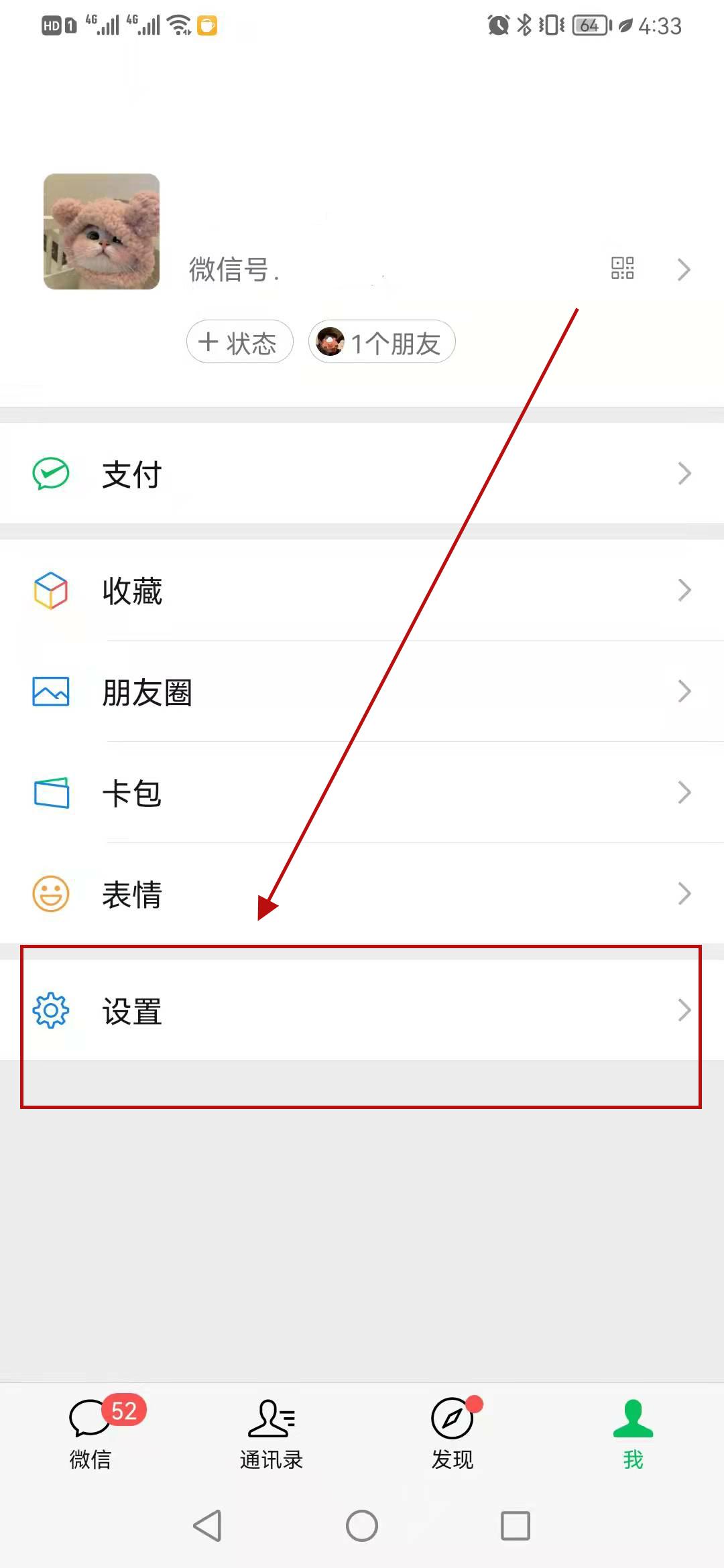724x1568 pixels.
Task: Go to system home screen
Action: (362, 1526)
